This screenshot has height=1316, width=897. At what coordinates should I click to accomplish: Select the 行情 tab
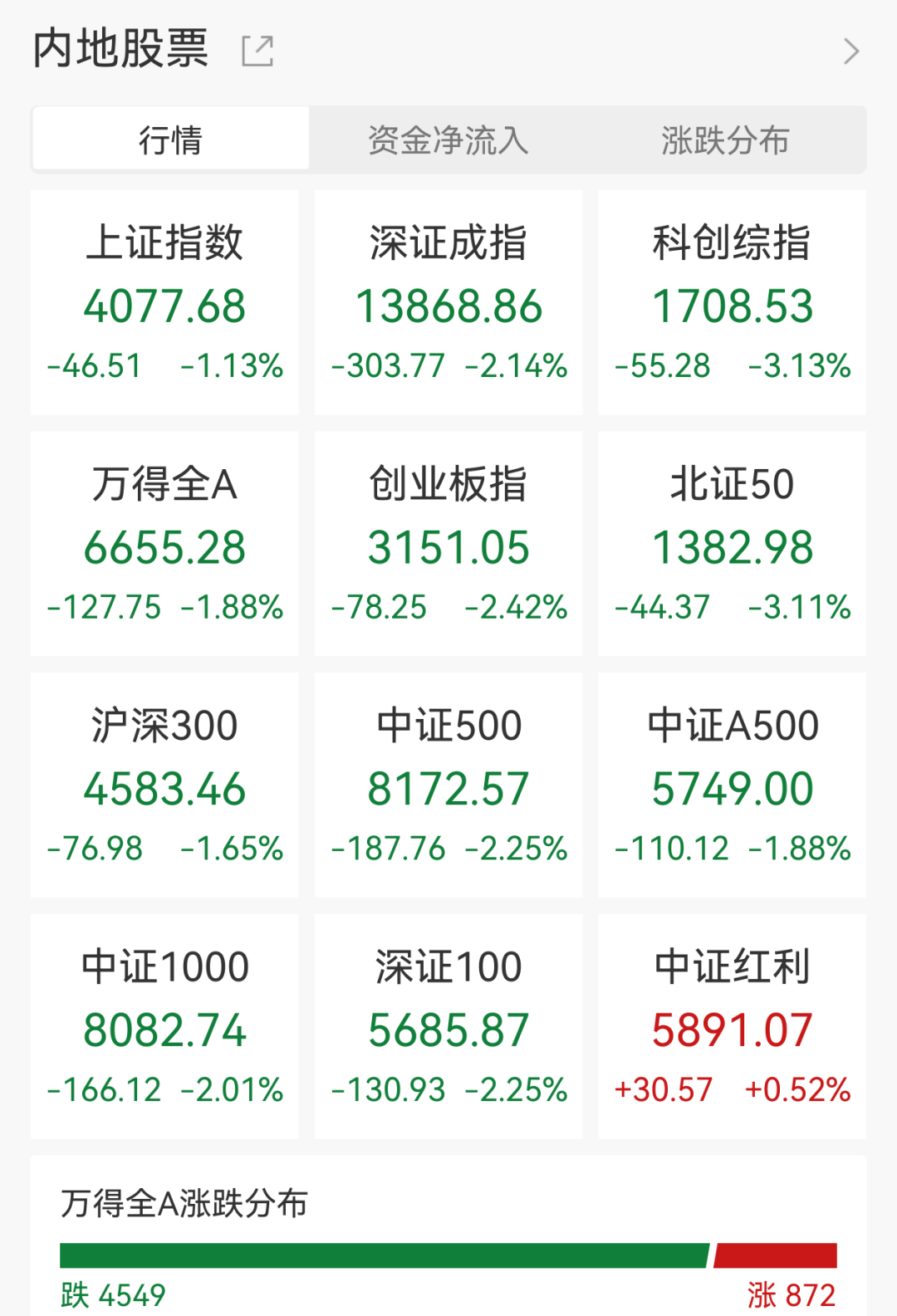point(170,139)
